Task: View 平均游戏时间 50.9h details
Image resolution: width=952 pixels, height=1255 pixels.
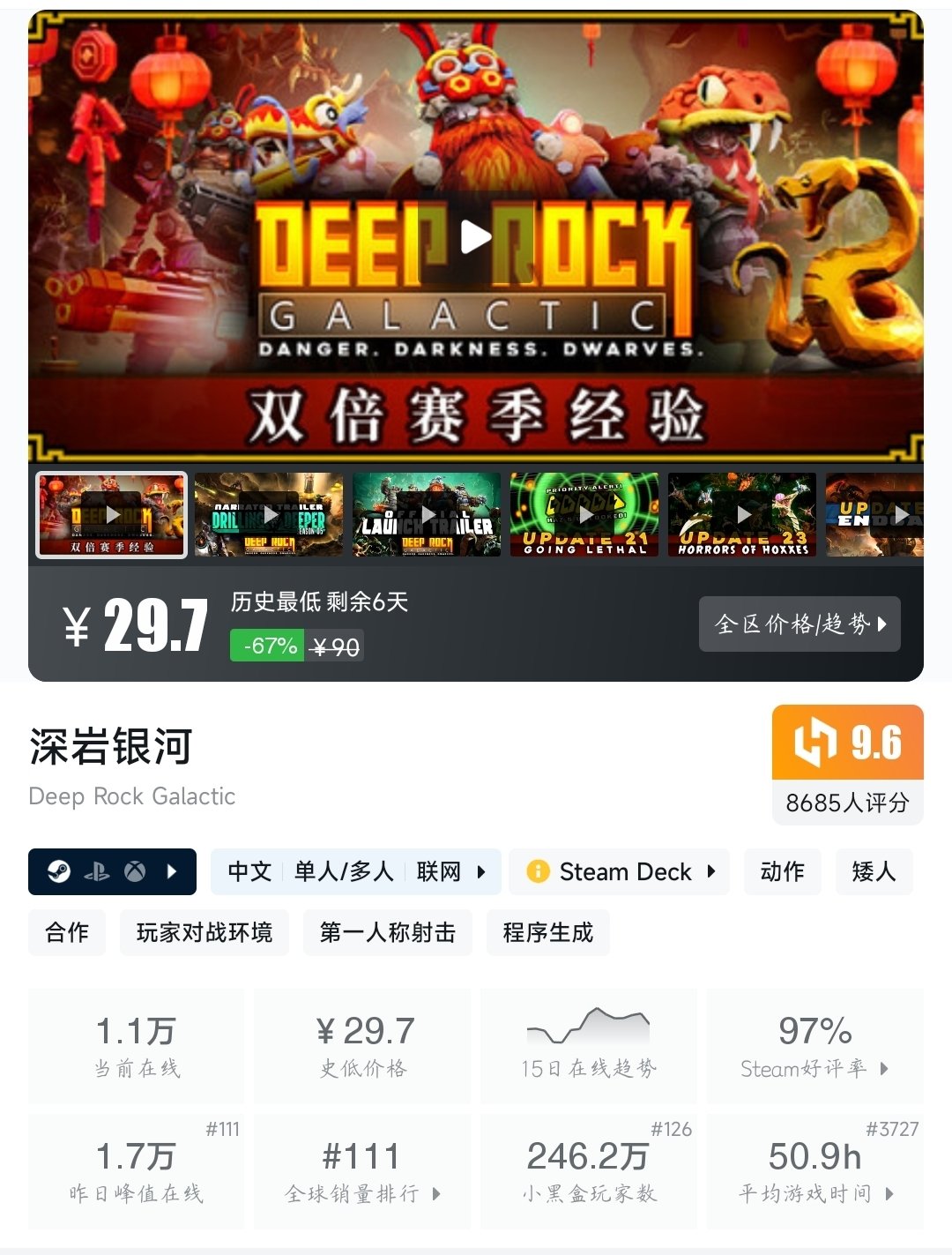Action: click(x=814, y=1171)
